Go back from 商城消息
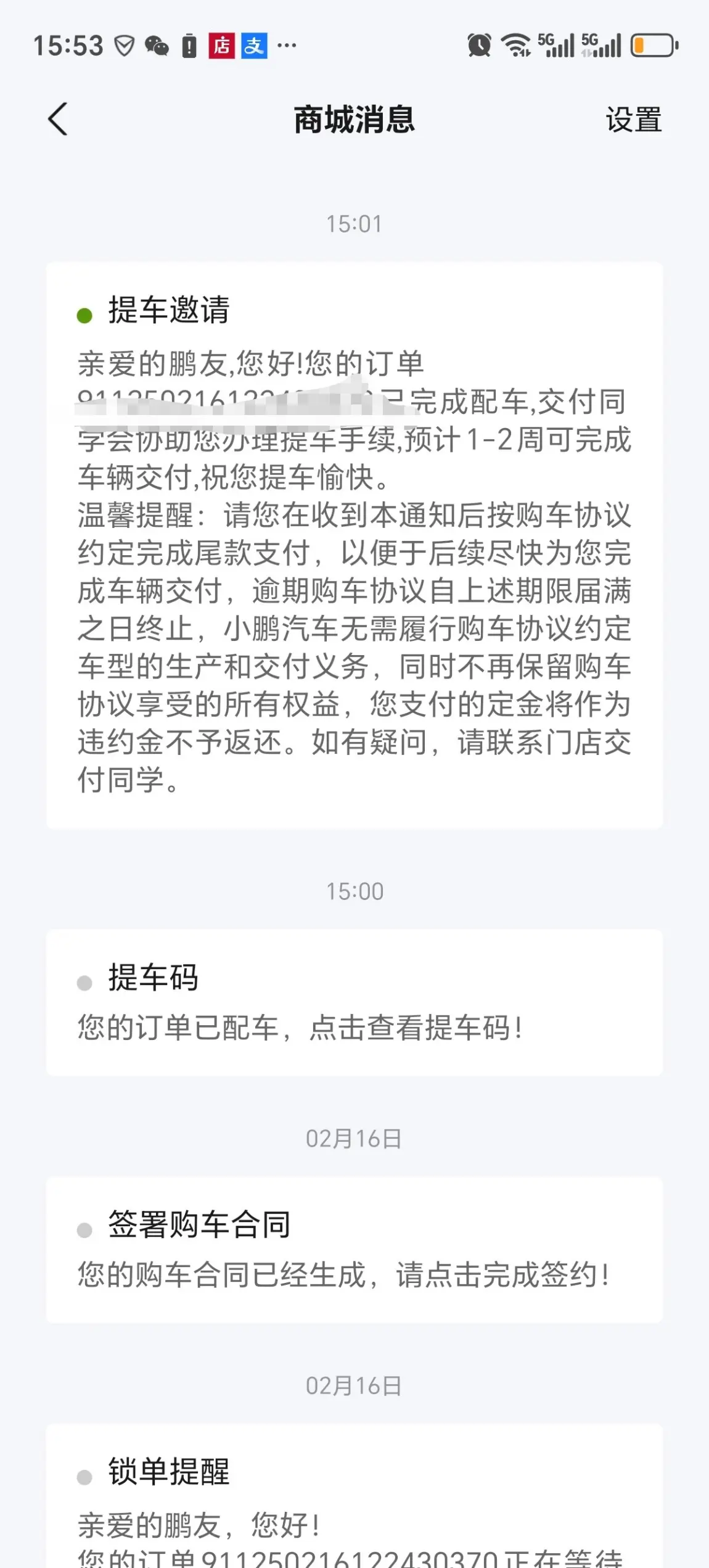The image size is (709, 1568). [x=58, y=119]
